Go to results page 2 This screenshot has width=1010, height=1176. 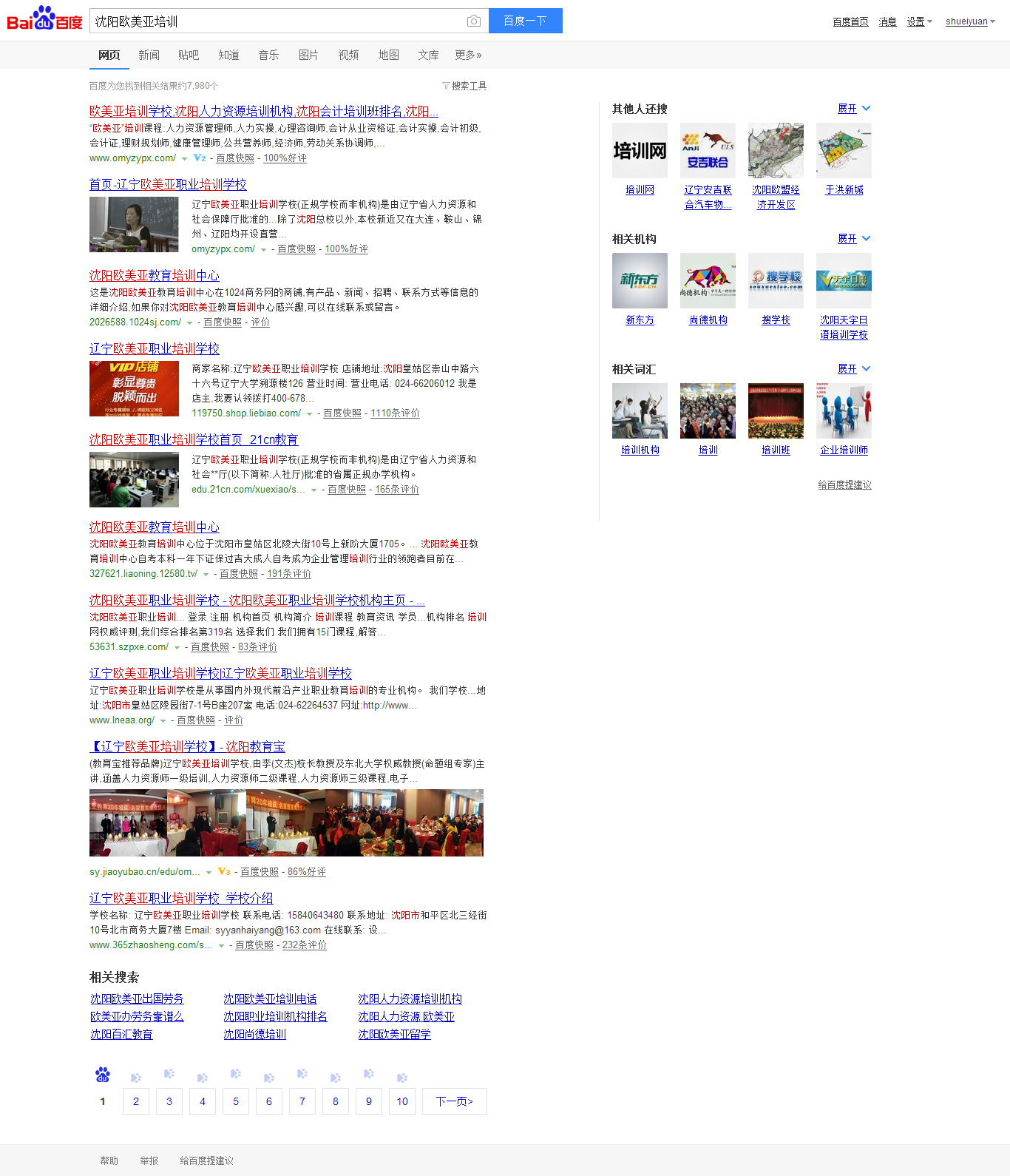[x=136, y=1101]
